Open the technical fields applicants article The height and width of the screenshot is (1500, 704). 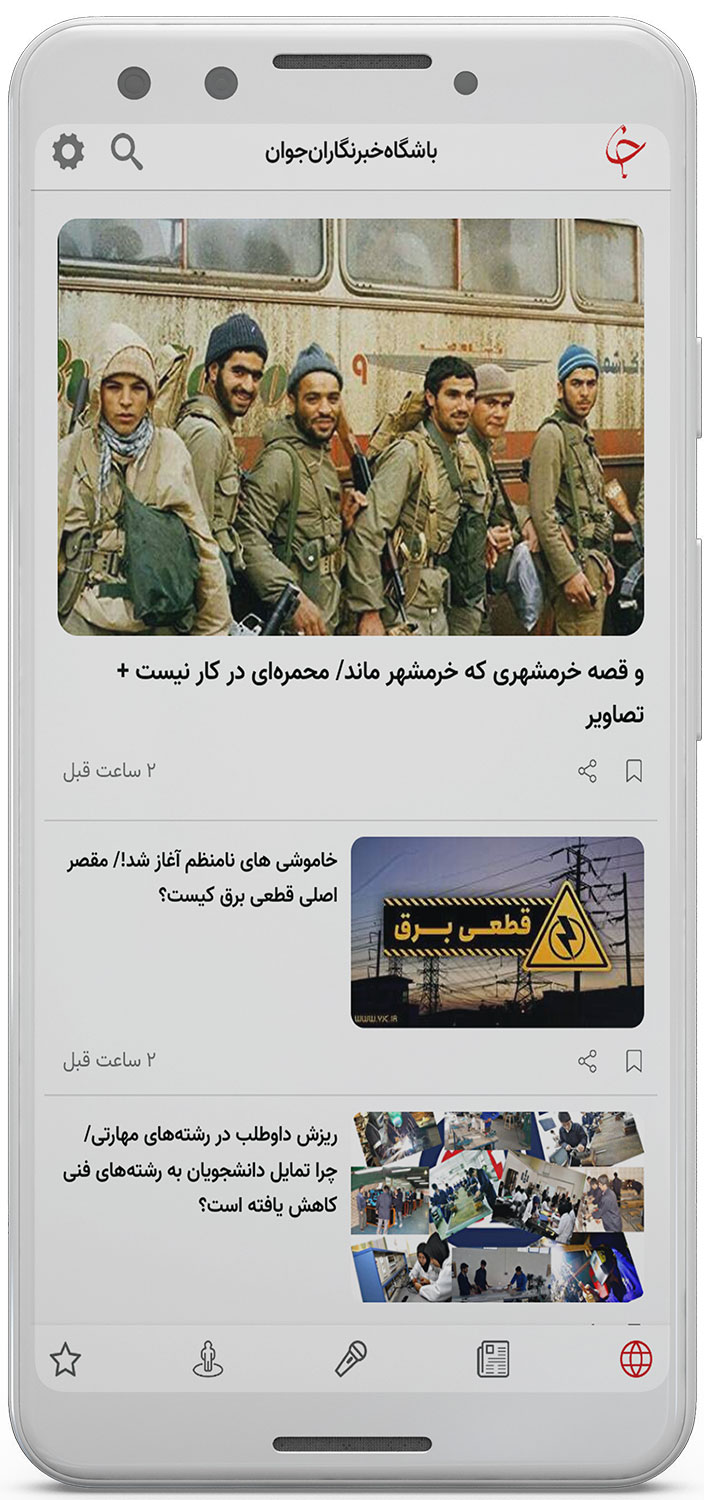pos(497,1207)
